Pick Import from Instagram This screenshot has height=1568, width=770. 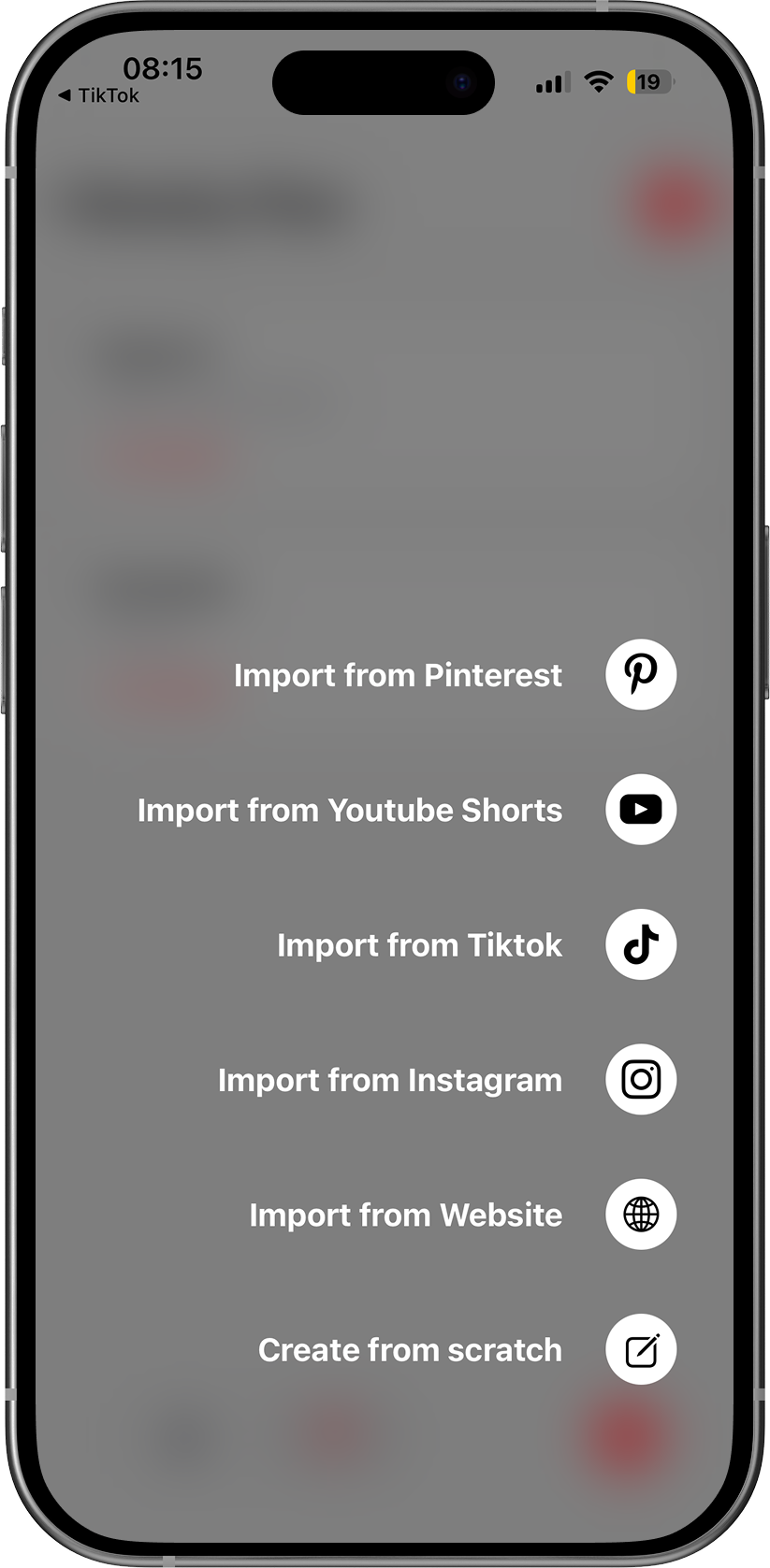640,1080
